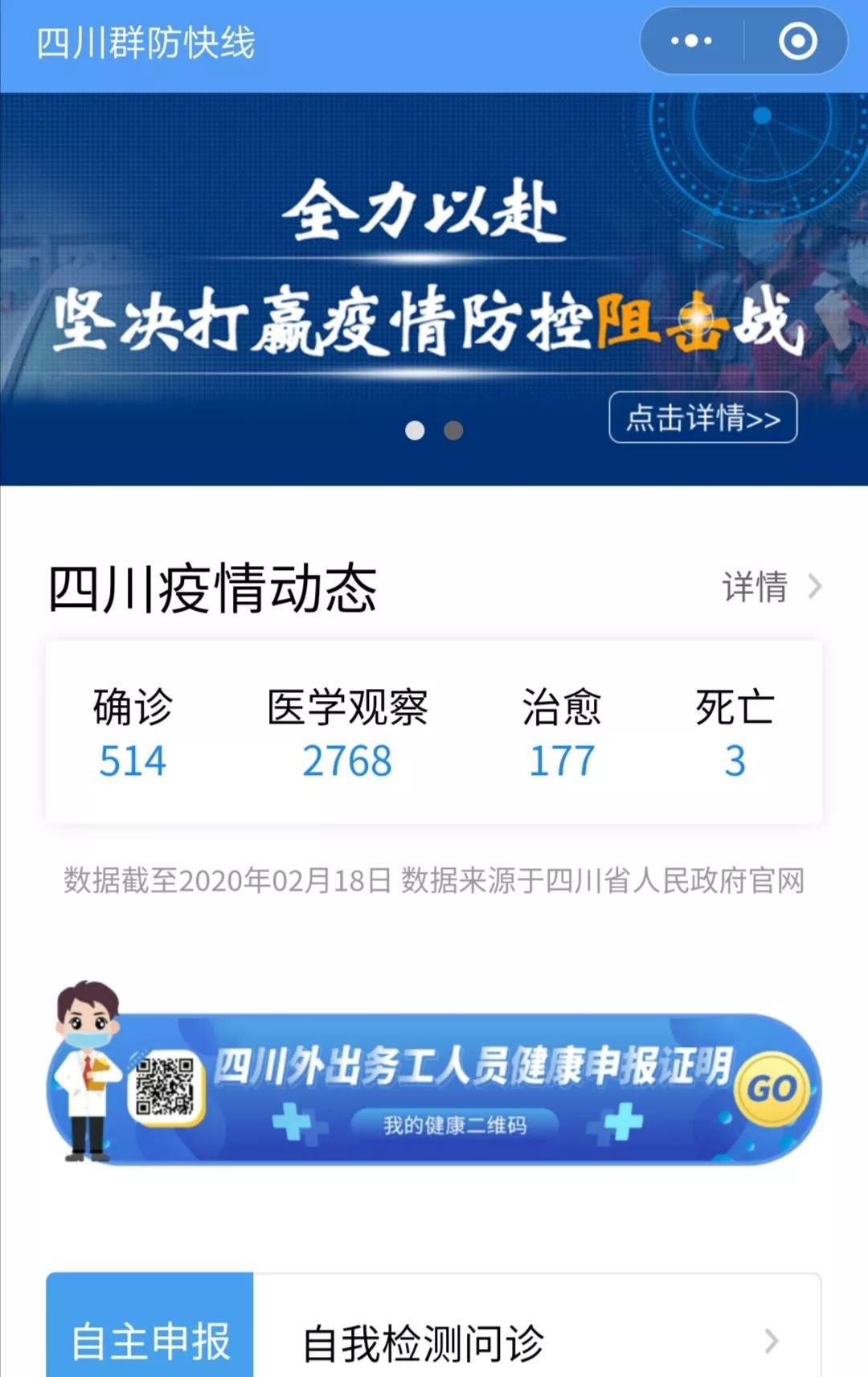Open the 四川外出务工人员健康申报证明 banner
The image size is (868, 1377).
pos(473,1088)
